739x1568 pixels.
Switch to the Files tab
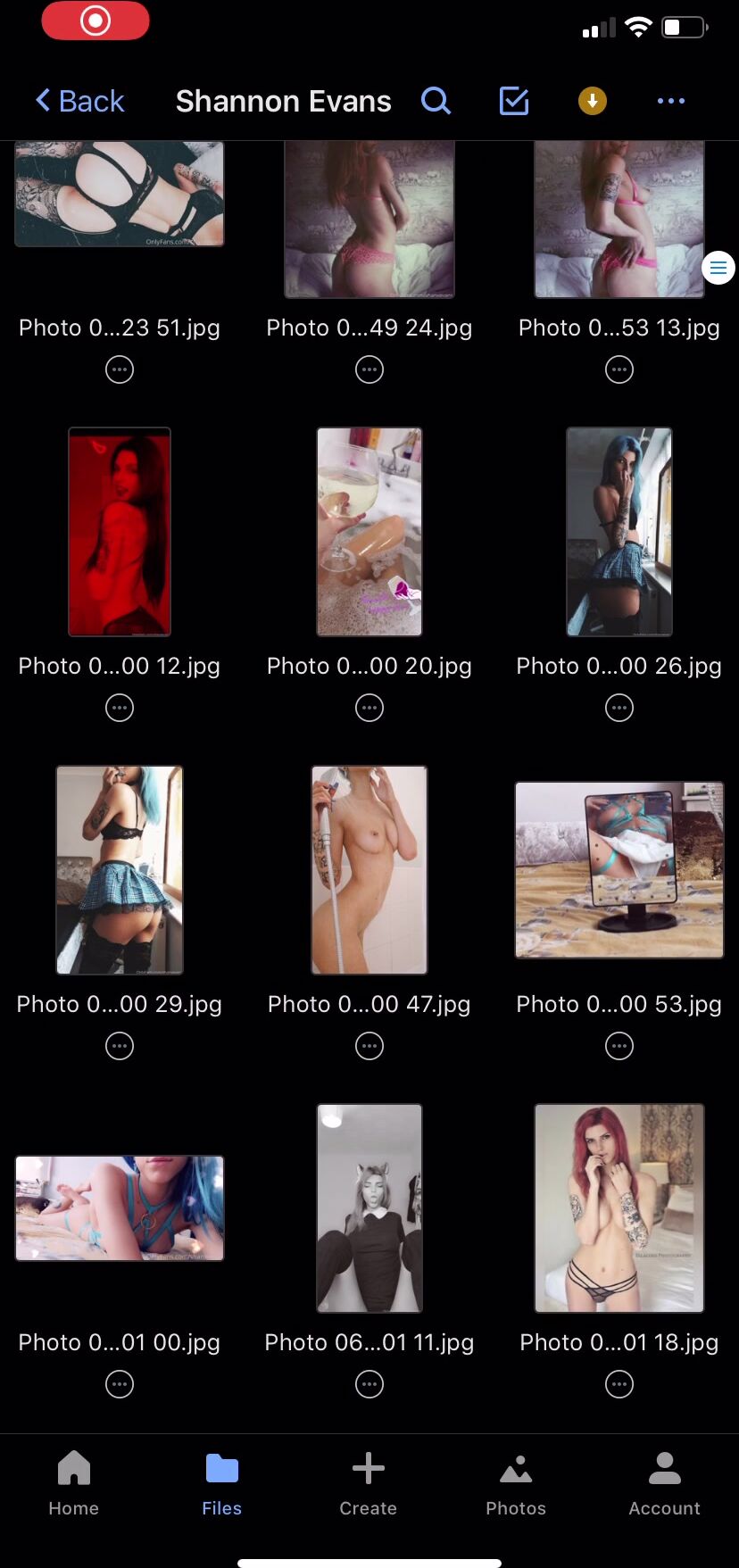point(221,1483)
